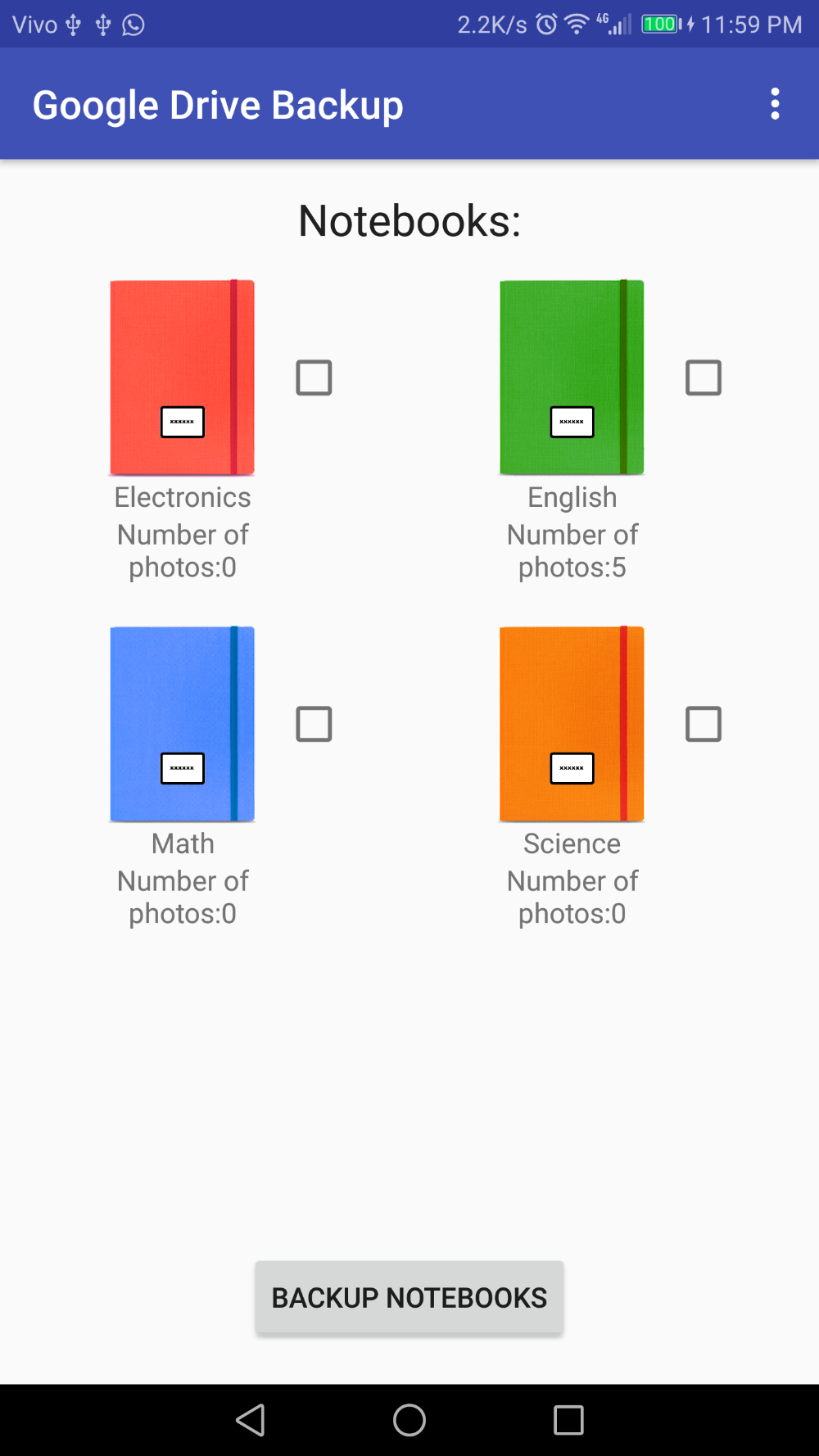Select the English notebook checkbox
The height and width of the screenshot is (1456, 819).
(x=704, y=378)
